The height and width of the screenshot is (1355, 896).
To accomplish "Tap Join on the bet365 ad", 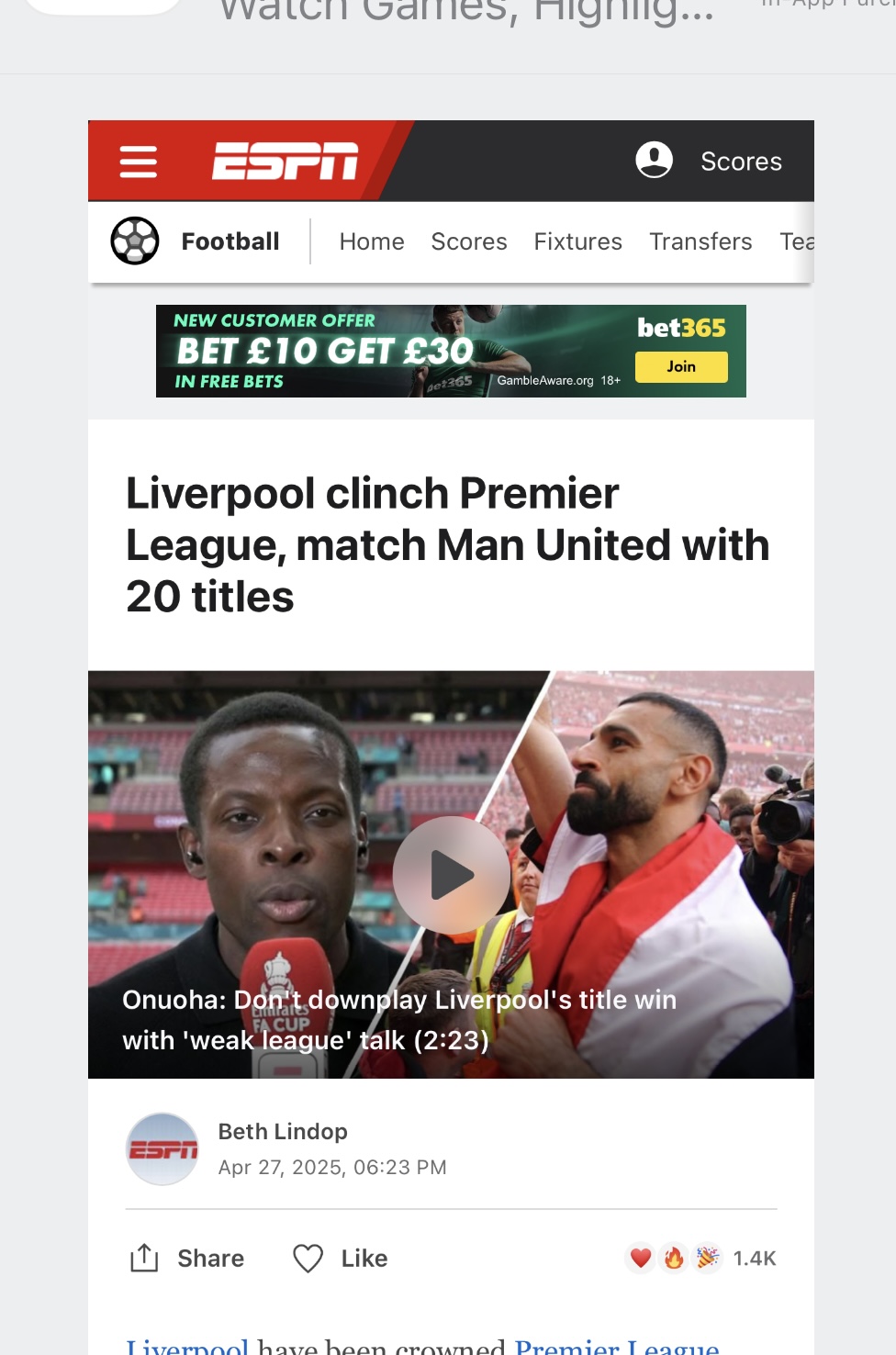I will click(681, 366).
